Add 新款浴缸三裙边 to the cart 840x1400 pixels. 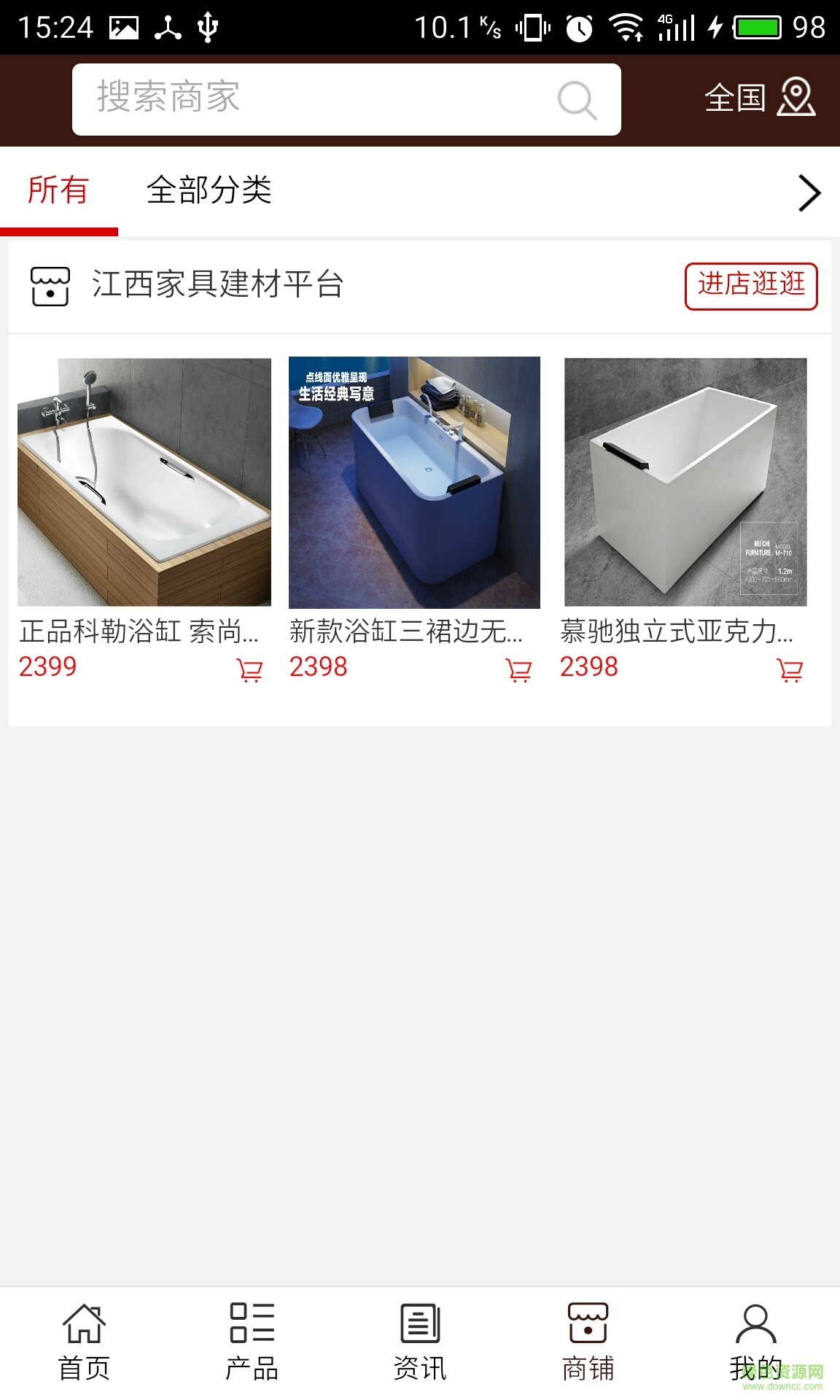518,669
